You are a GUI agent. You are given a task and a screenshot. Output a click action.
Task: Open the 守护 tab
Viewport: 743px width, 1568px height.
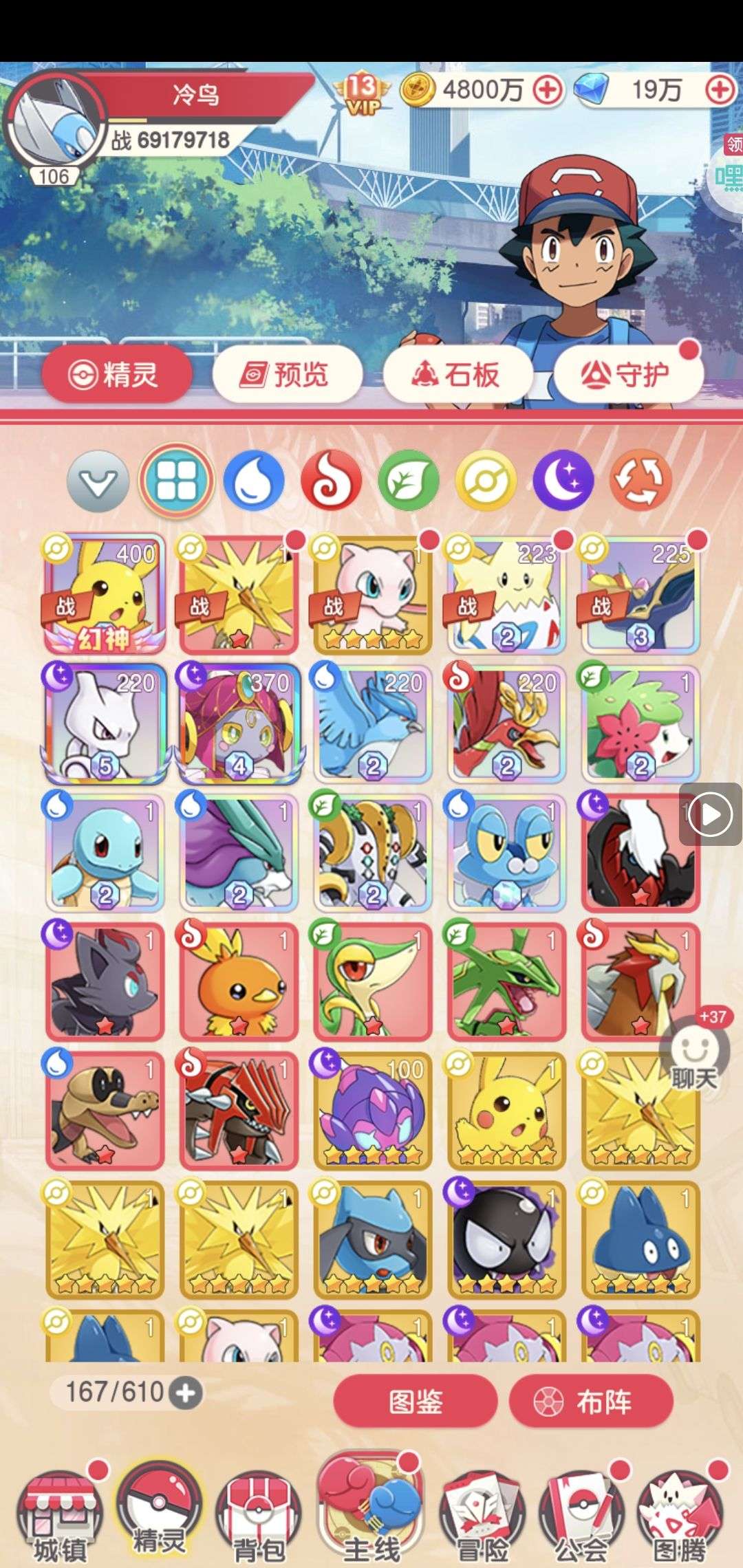click(628, 375)
